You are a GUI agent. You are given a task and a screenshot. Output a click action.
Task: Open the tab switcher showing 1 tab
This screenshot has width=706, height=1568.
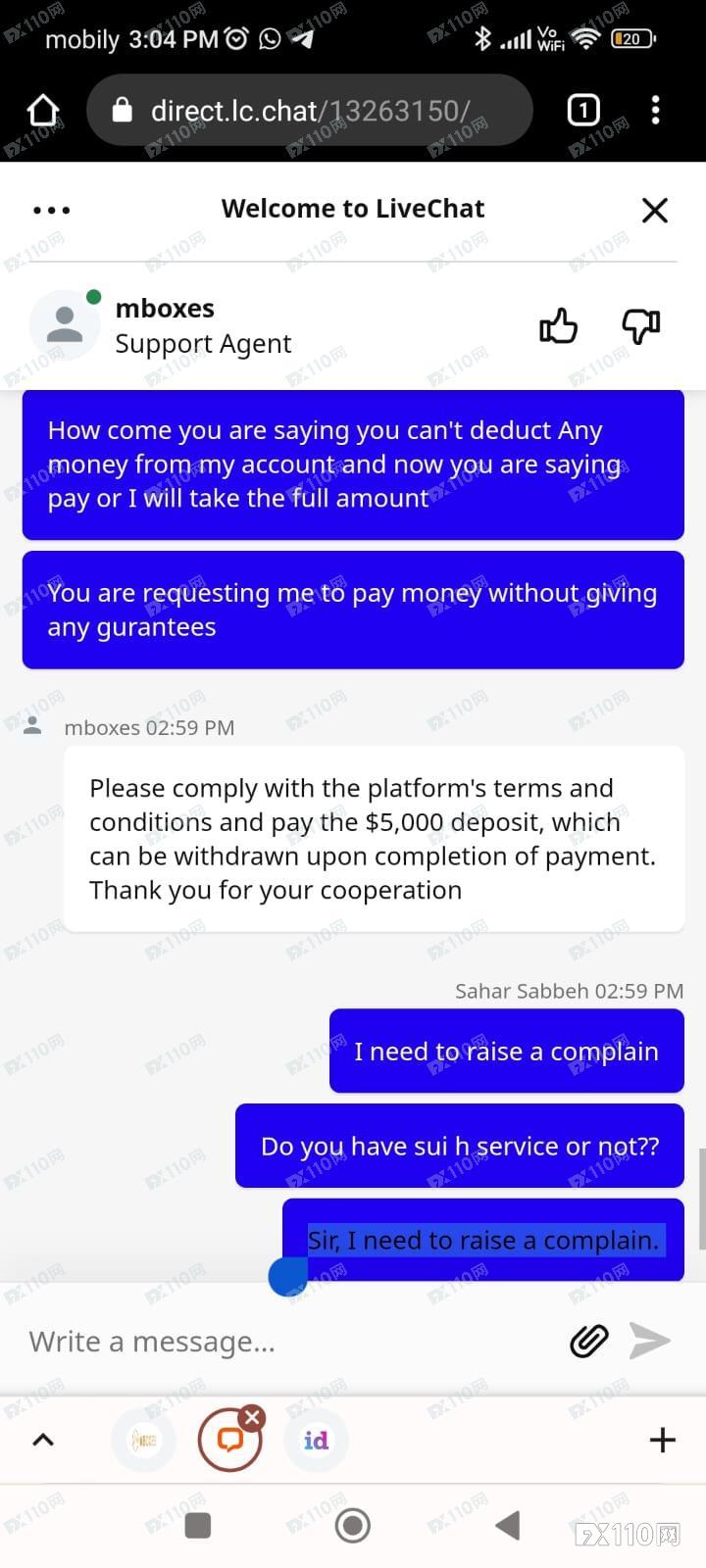582,110
